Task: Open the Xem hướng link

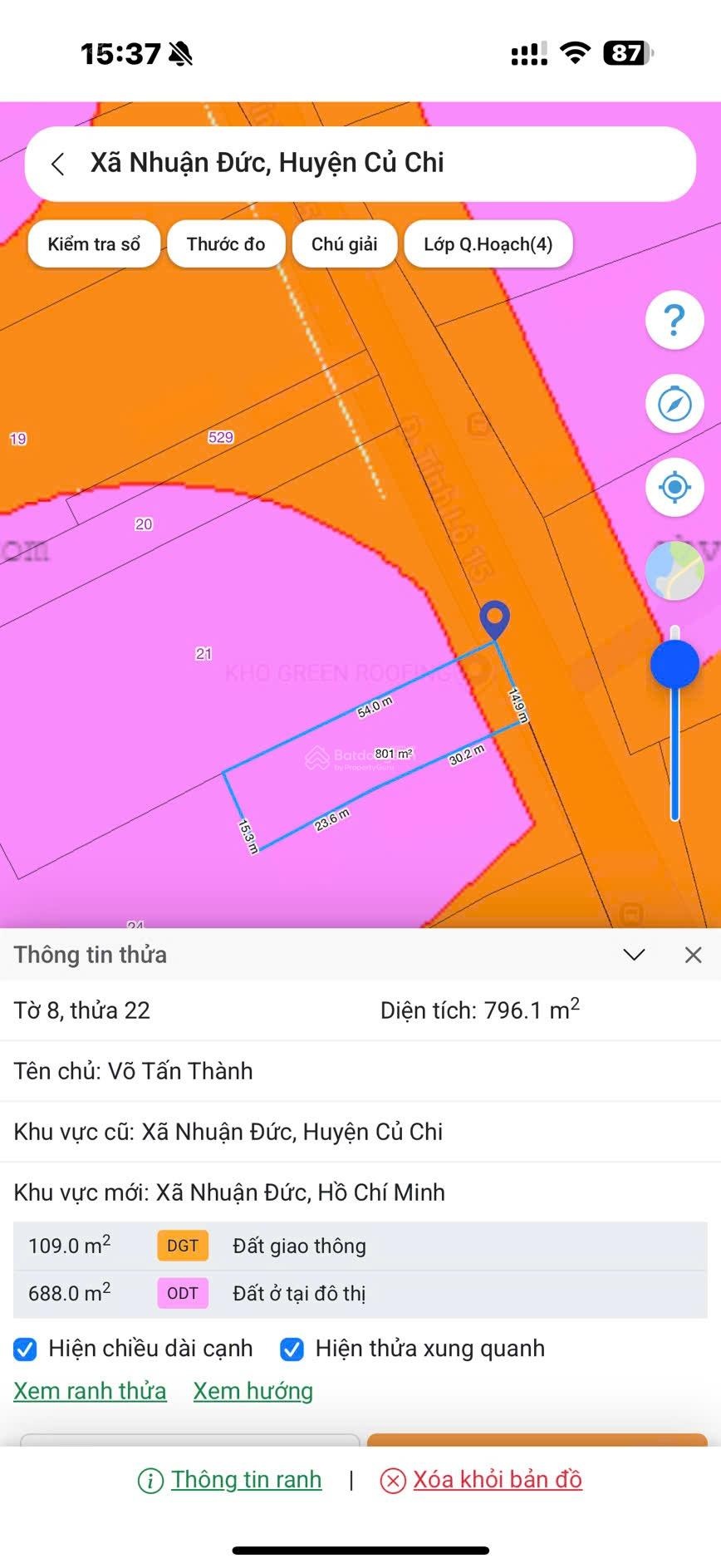Action: click(x=253, y=1391)
